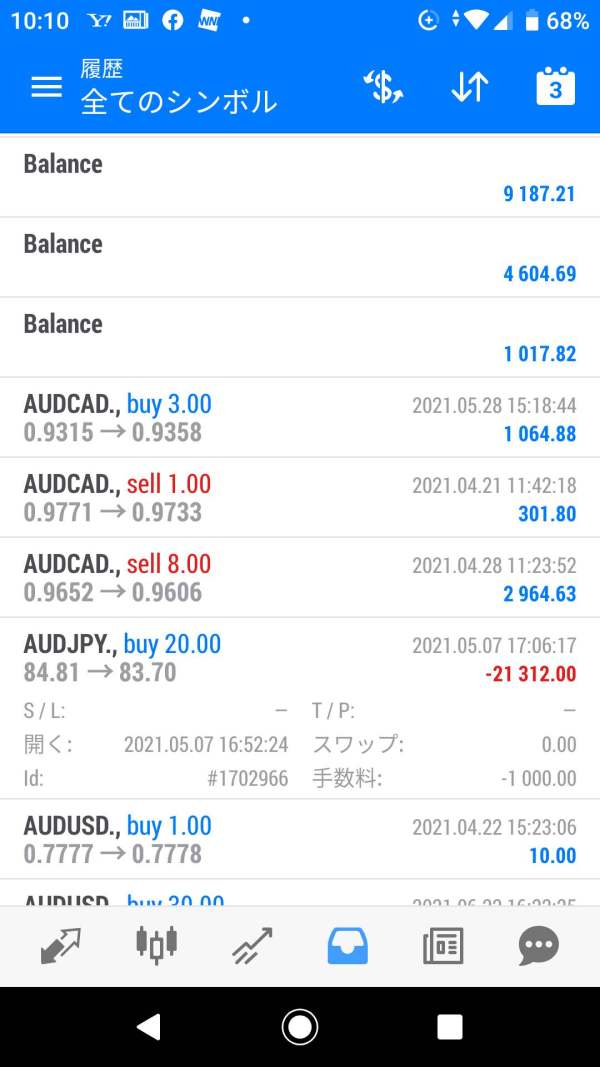Expand the AUDCAD buy 3.00 trade
This screenshot has height=1067, width=600.
pyautogui.click(x=300, y=418)
